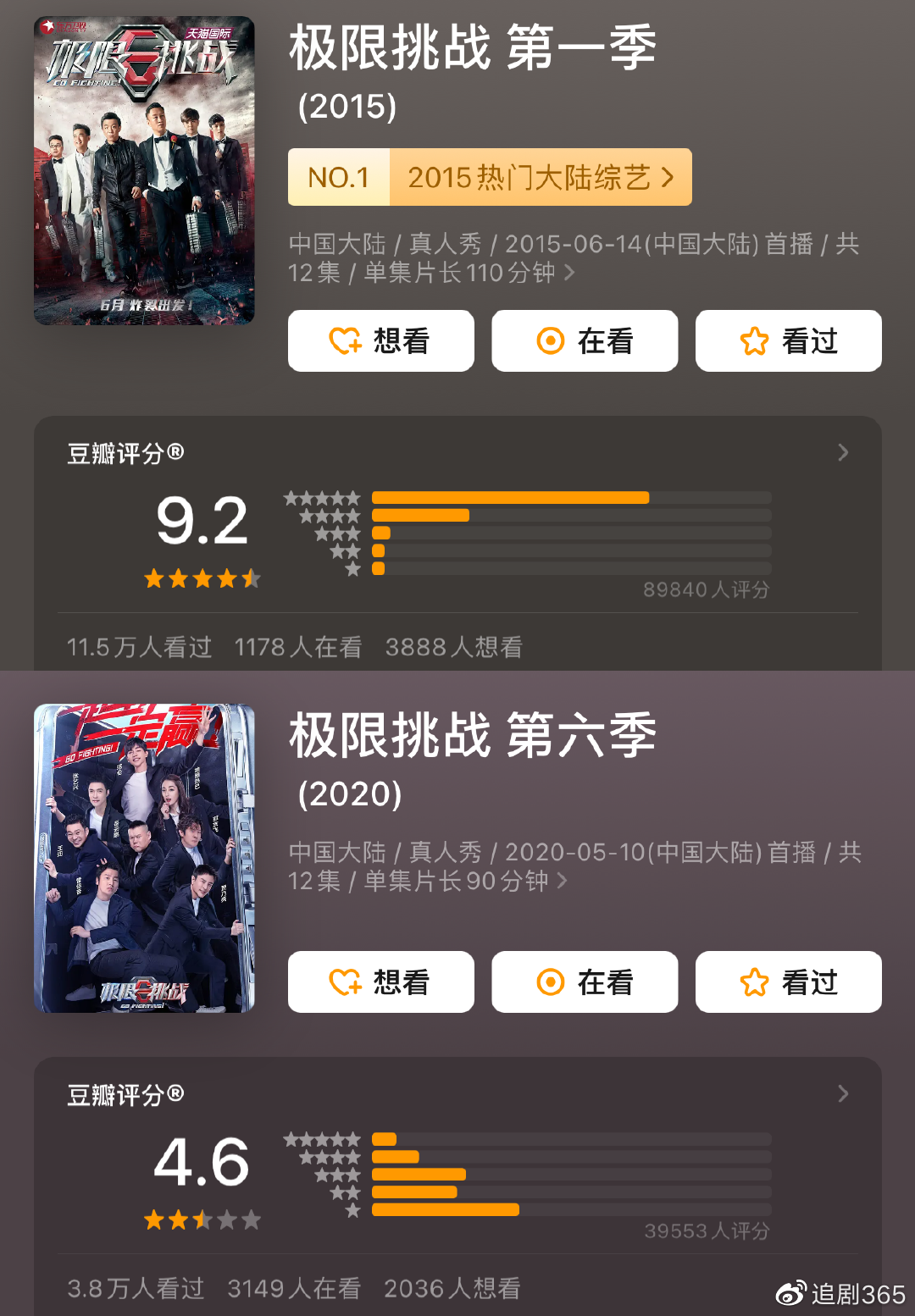Viewport: 915px width, 1316px height.
Task: Click the star icon on Season 1's 看过 button
Action: tap(754, 340)
